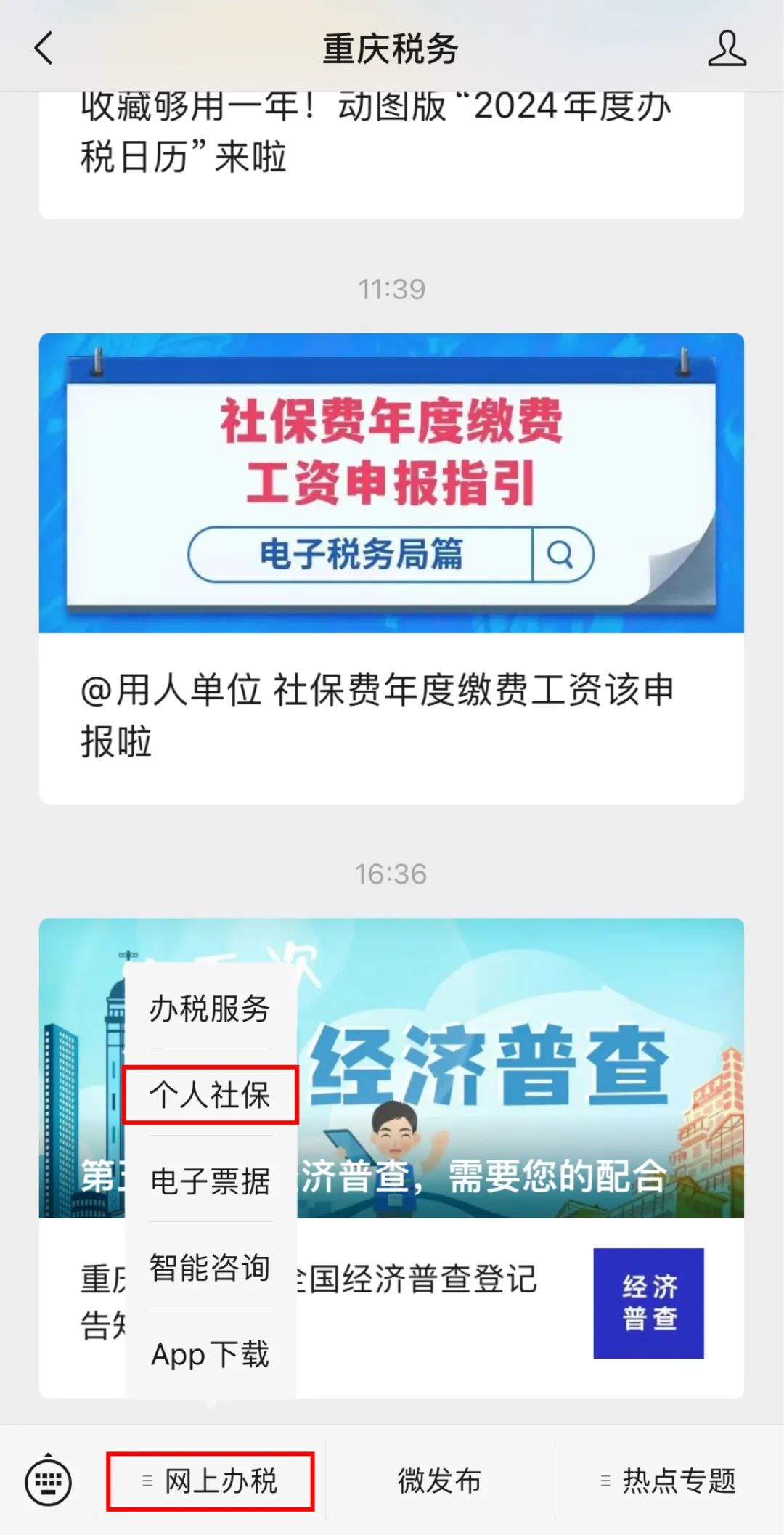Tap App下载 in the menu
Image resolution: width=784 pixels, height=1535 pixels.
coord(210,1353)
